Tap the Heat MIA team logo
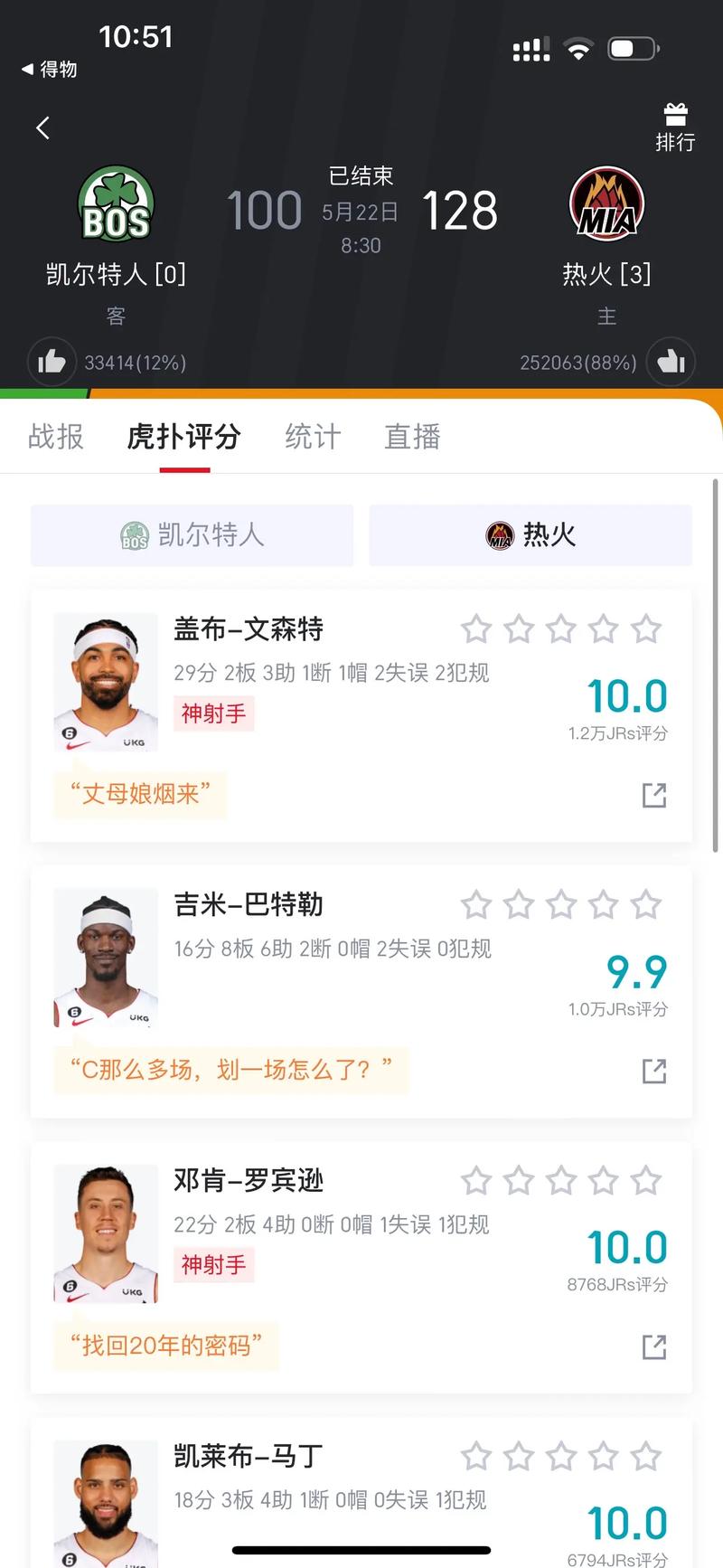The height and width of the screenshot is (1568, 723). click(606, 203)
